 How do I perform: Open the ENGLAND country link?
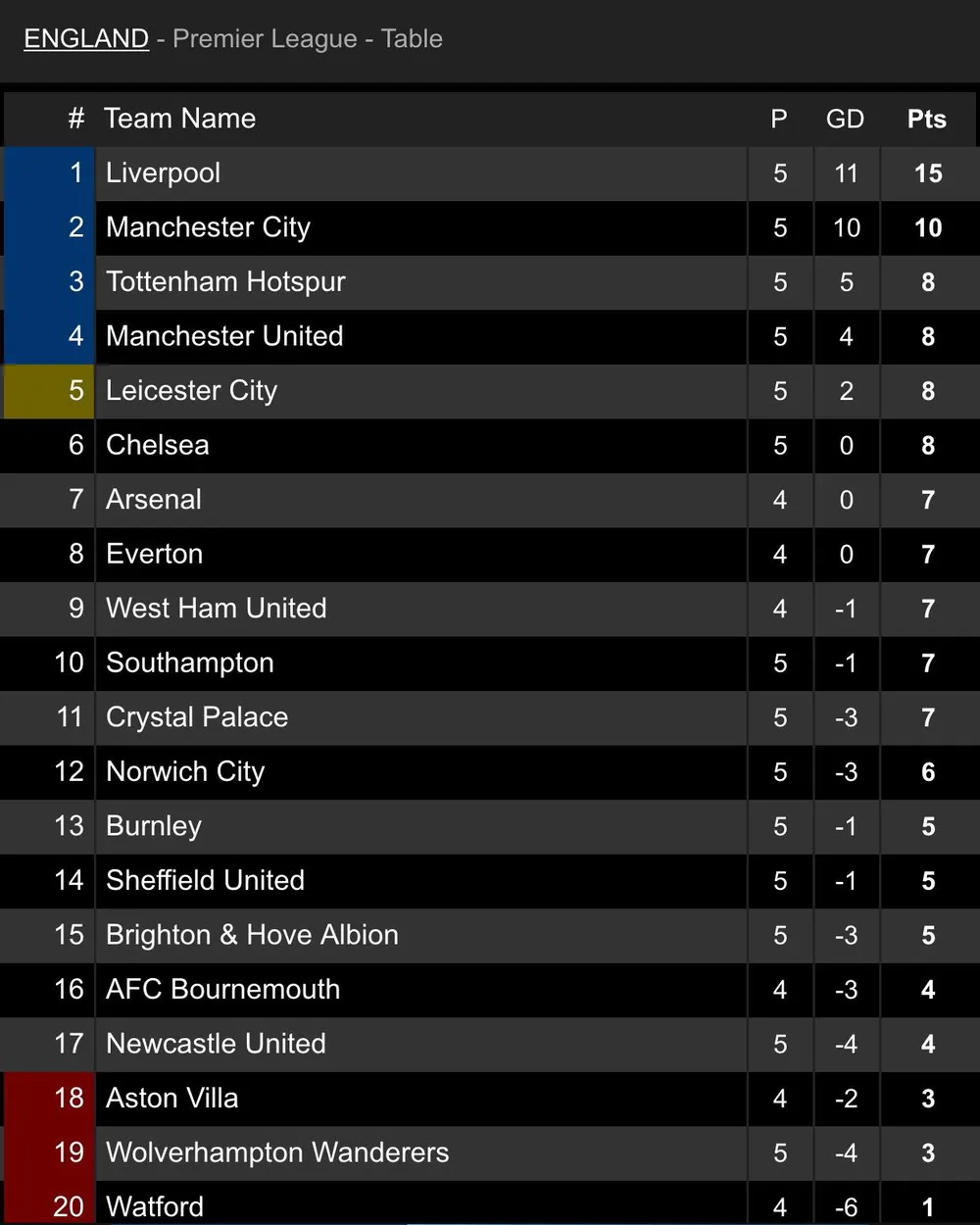86,39
